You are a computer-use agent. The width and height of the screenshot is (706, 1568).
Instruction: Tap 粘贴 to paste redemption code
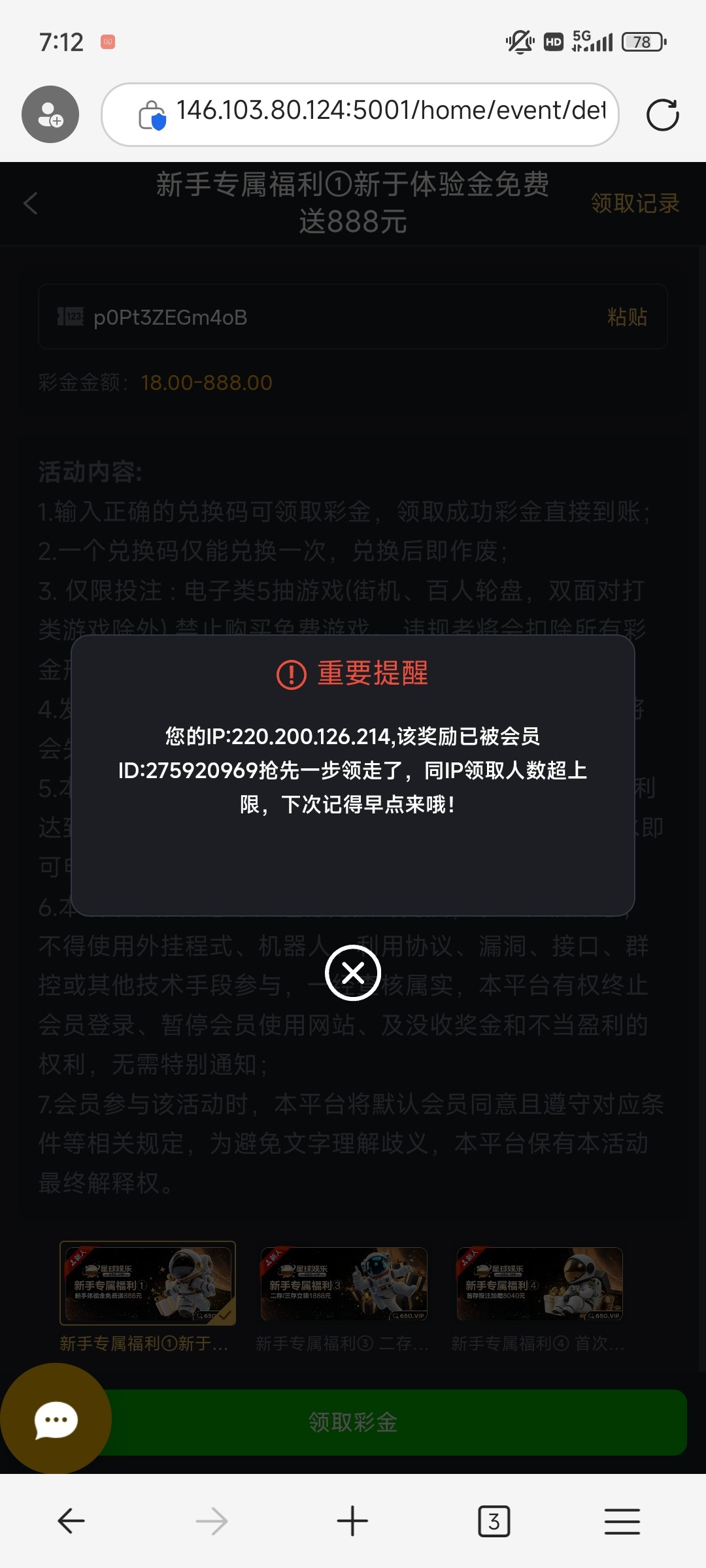[x=626, y=317]
